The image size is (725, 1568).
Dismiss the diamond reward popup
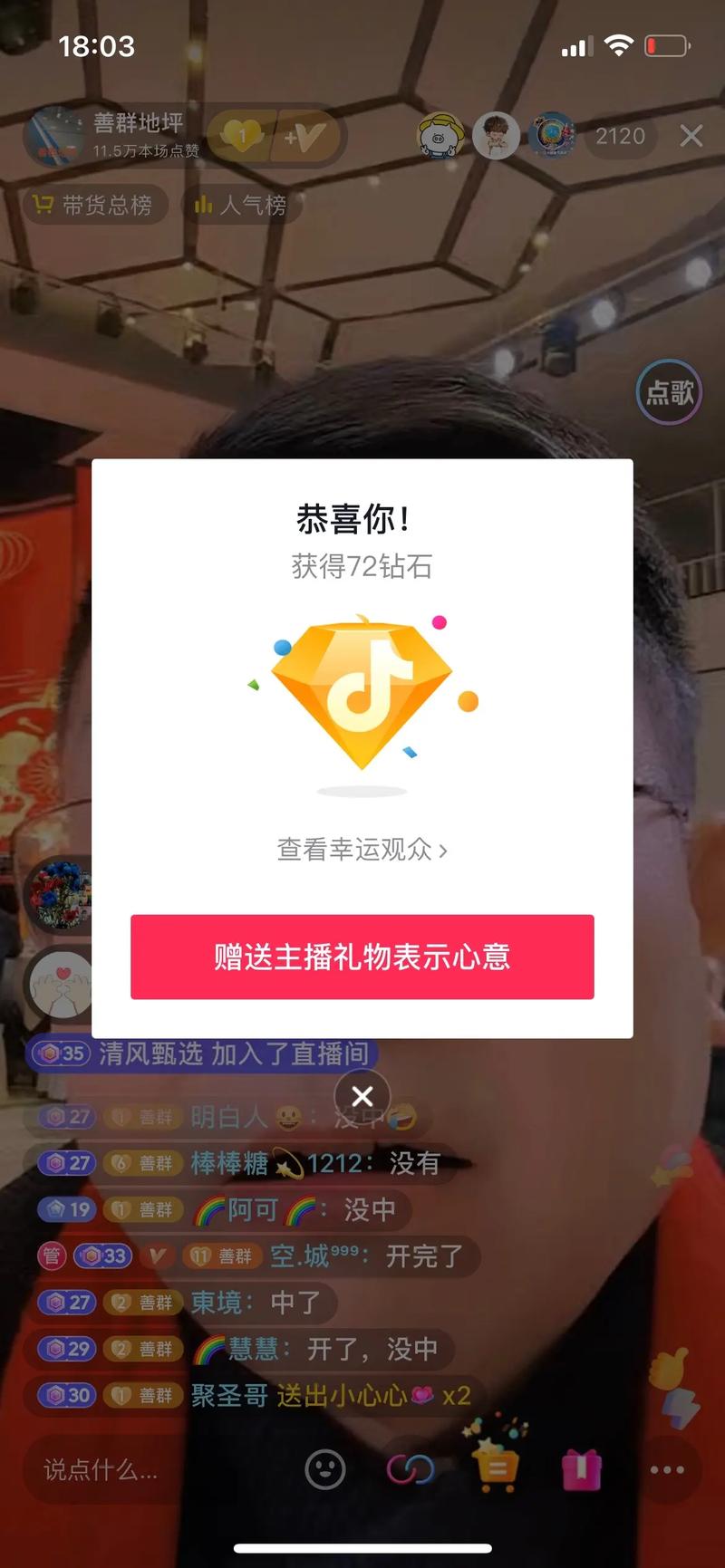point(362,1096)
